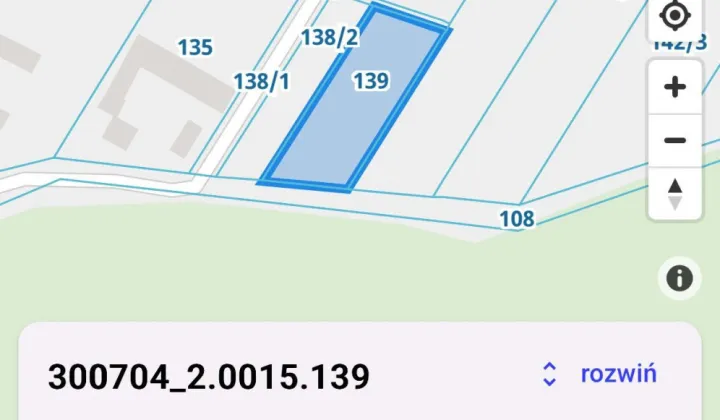Viewport: 720px width, 420px height.
Task: Reset the map compass orientation
Action: click(675, 193)
